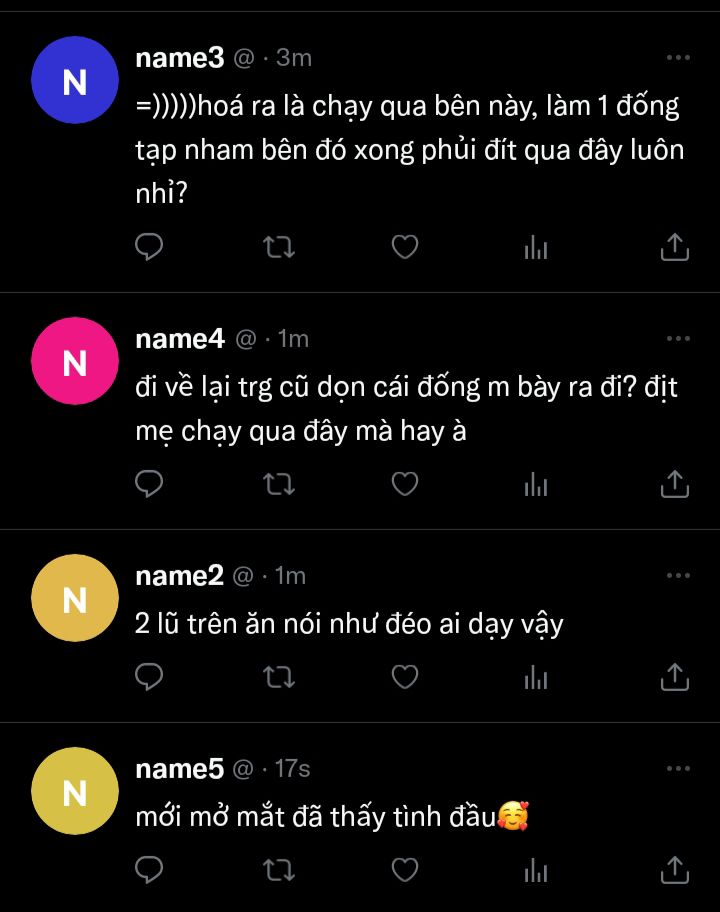Repost name3's post
Image resolution: width=720 pixels, height=912 pixels.
[x=278, y=246]
